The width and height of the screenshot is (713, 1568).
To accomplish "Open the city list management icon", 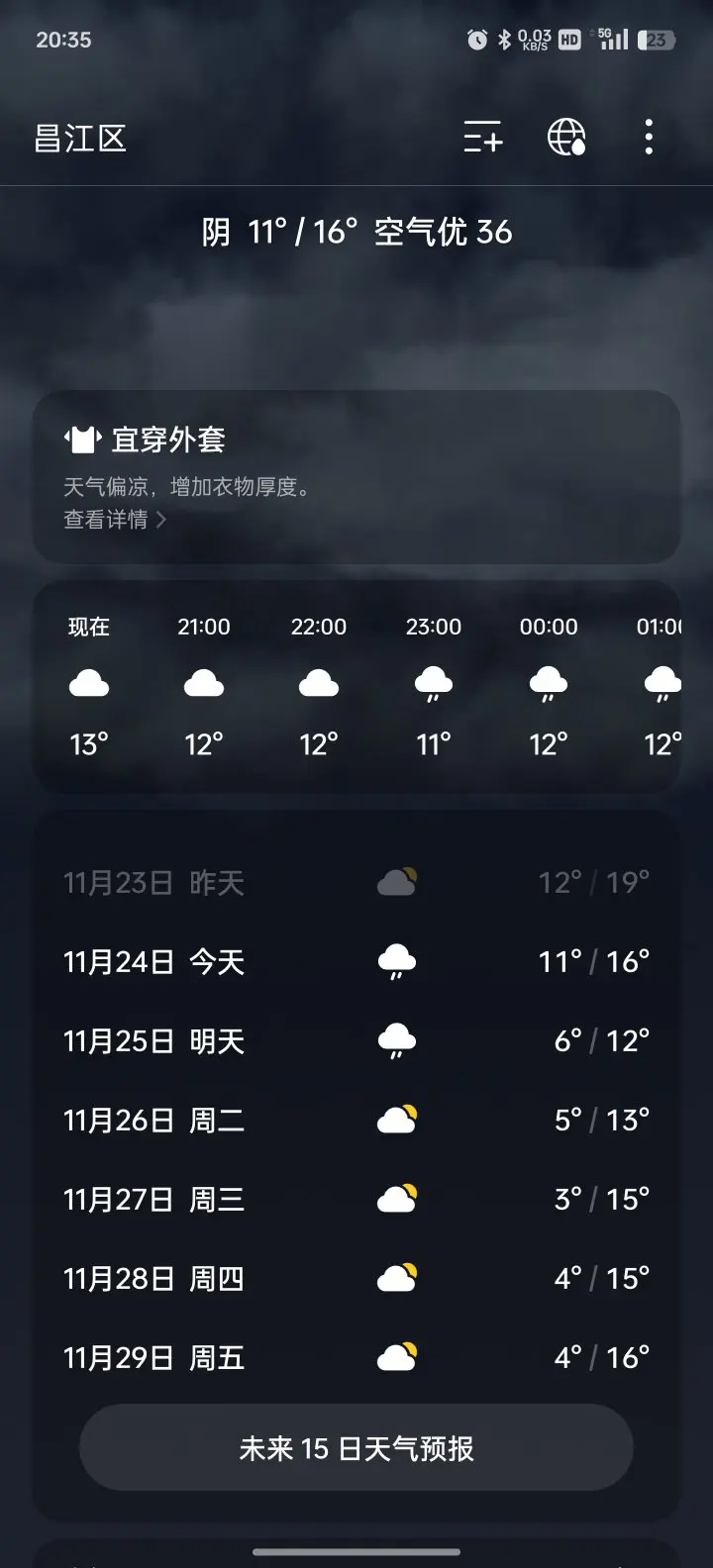I will point(483,137).
